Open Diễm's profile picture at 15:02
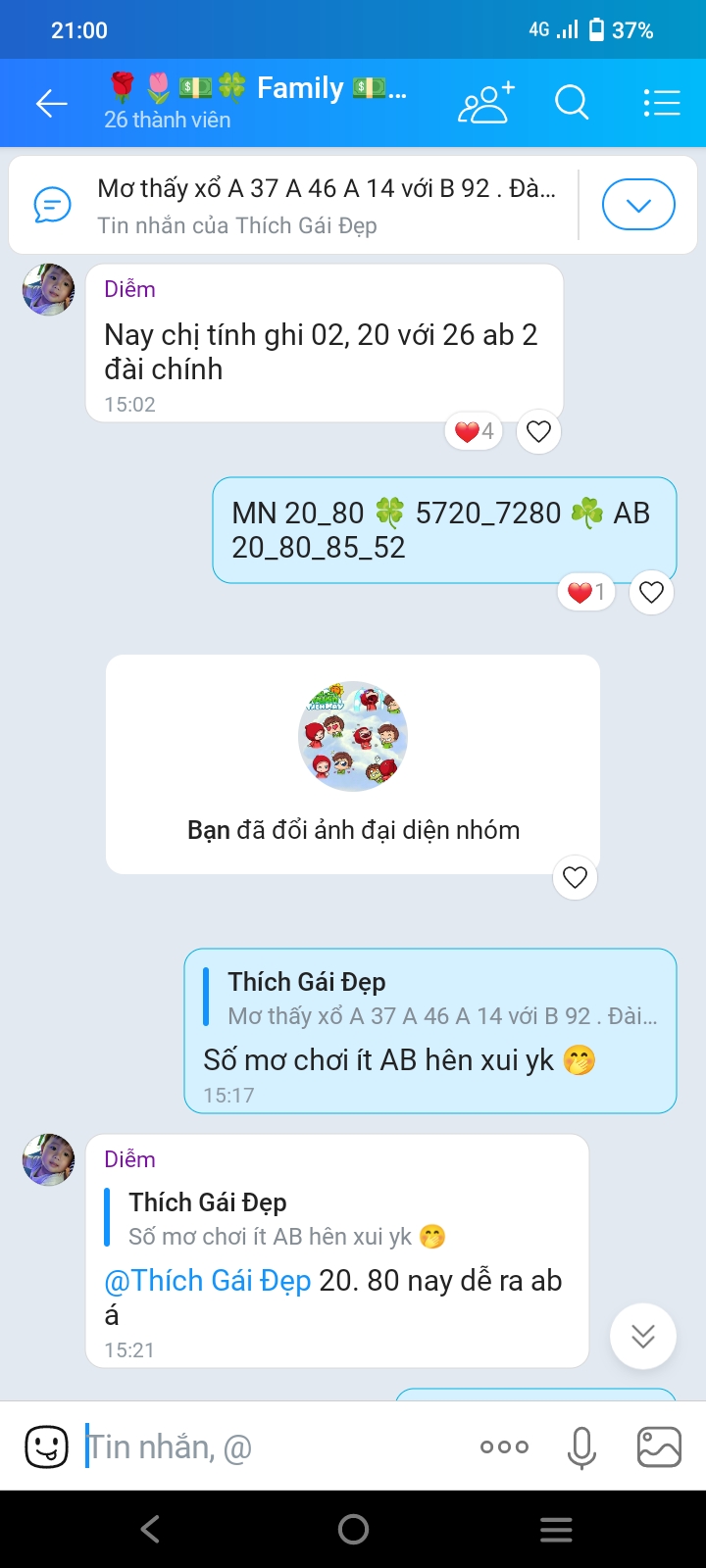This screenshot has width=706, height=1568. [48, 290]
